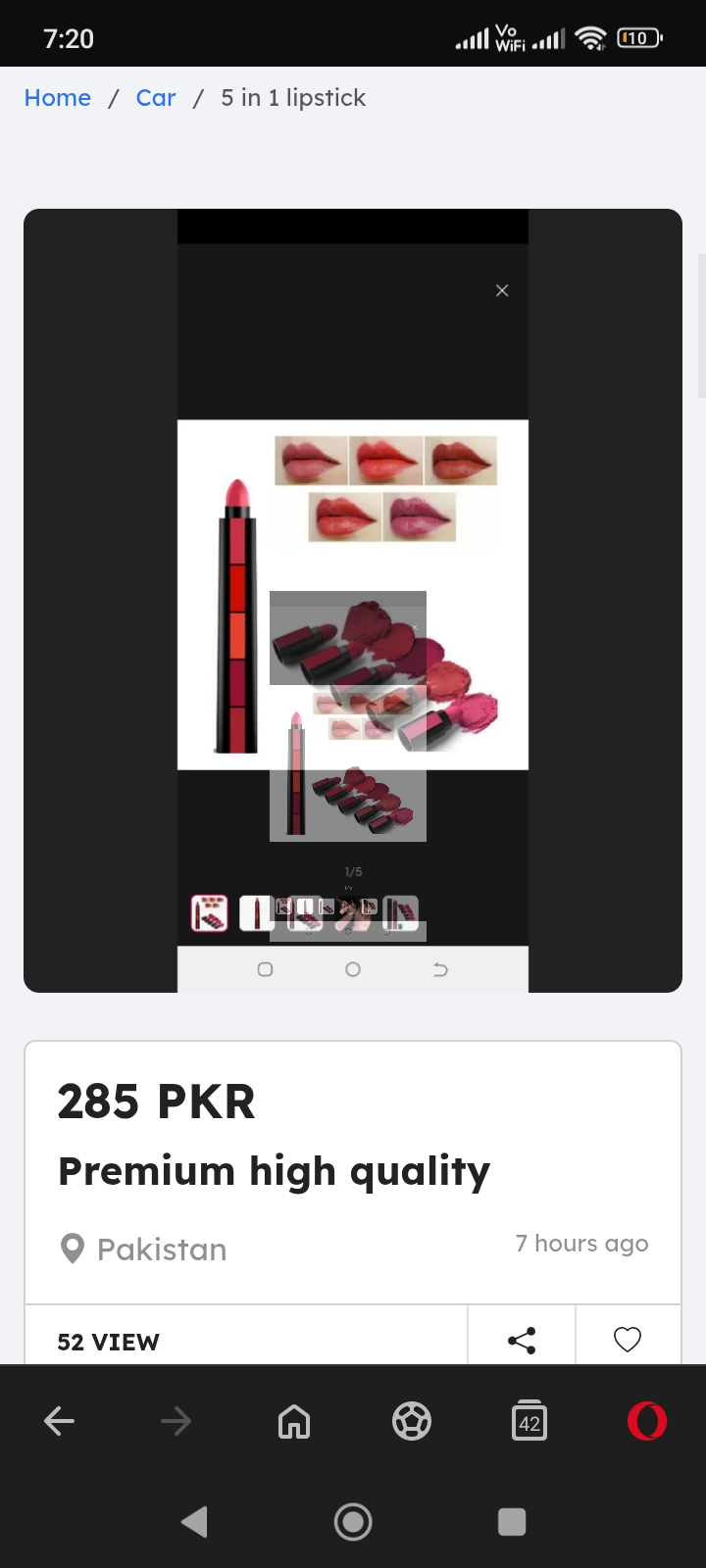
Task: Tap the system home button
Action: [353, 1522]
